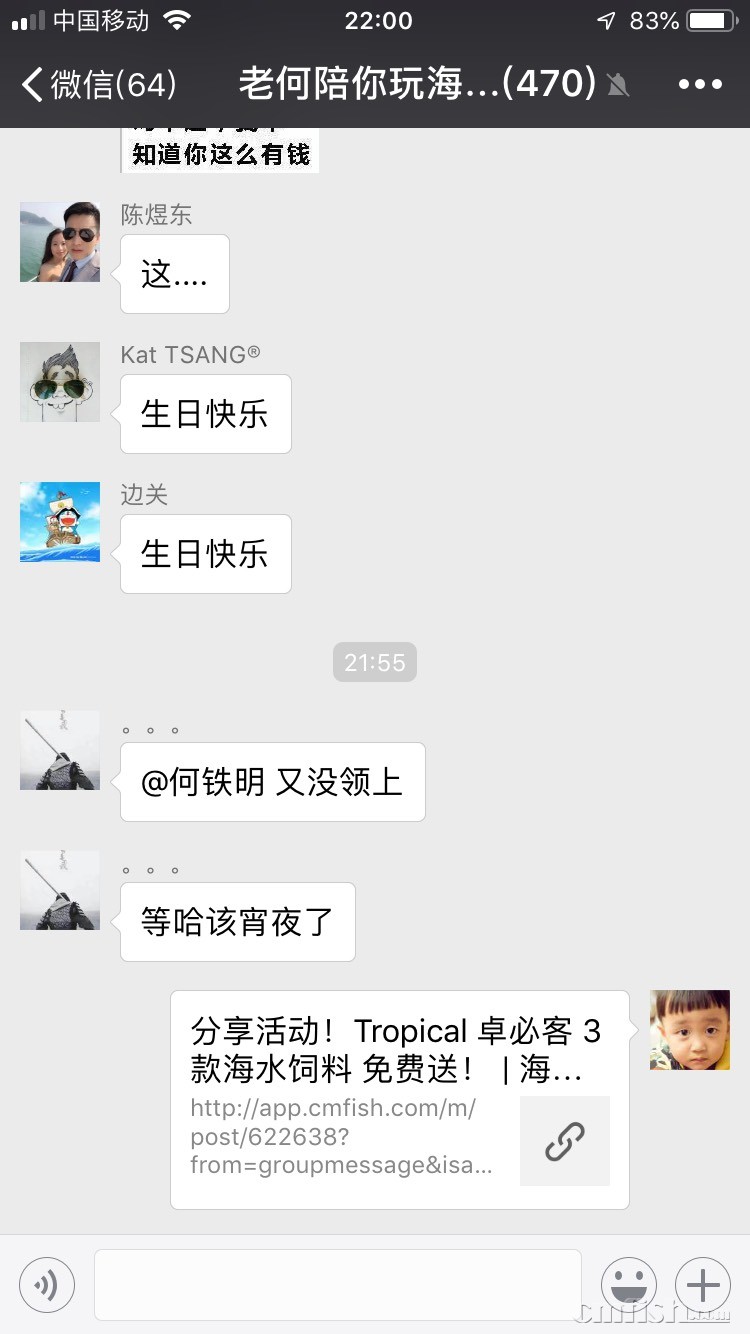This screenshot has width=750, height=1334.
Task: Open my own avatar beside the shared link
Action: tap(689, 1030)
